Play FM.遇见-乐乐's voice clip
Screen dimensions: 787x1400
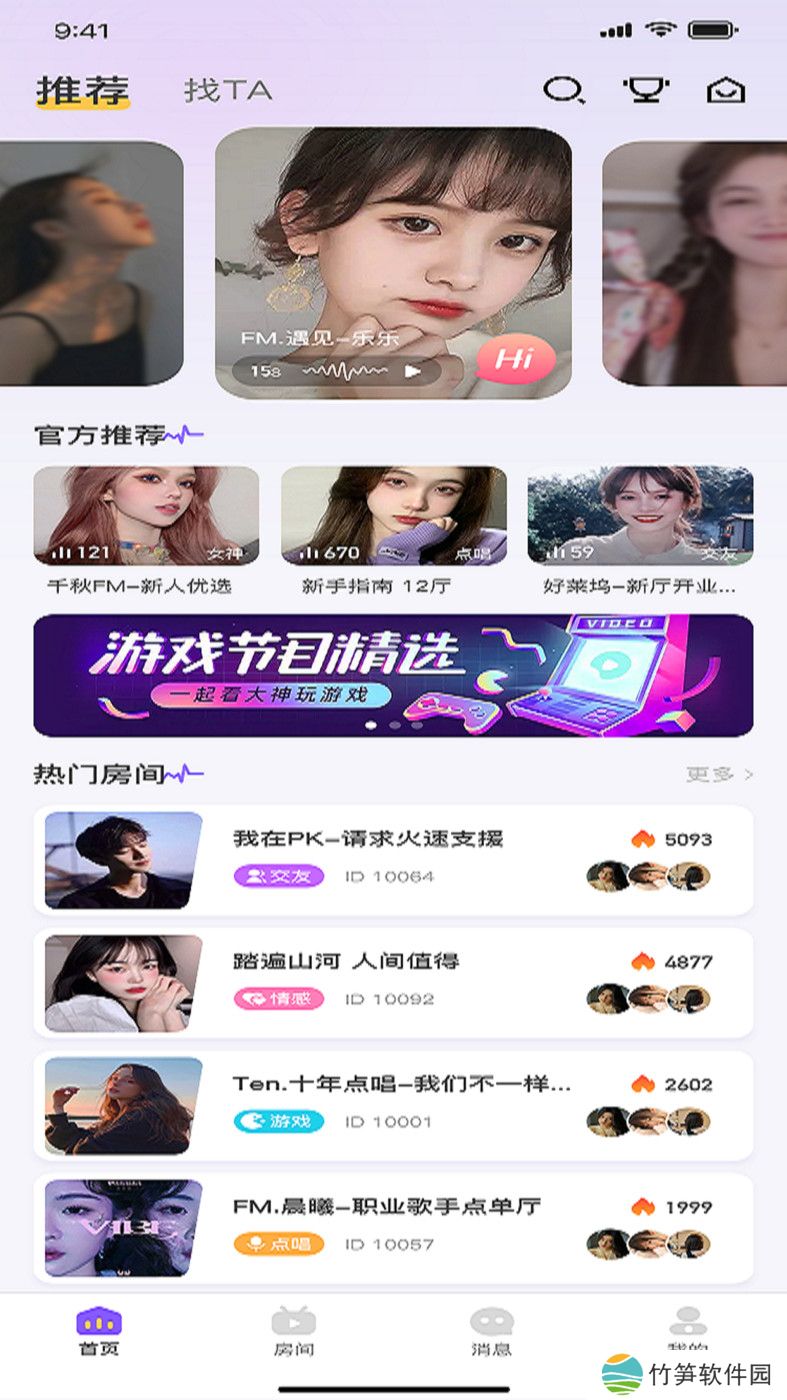(412, 371)
